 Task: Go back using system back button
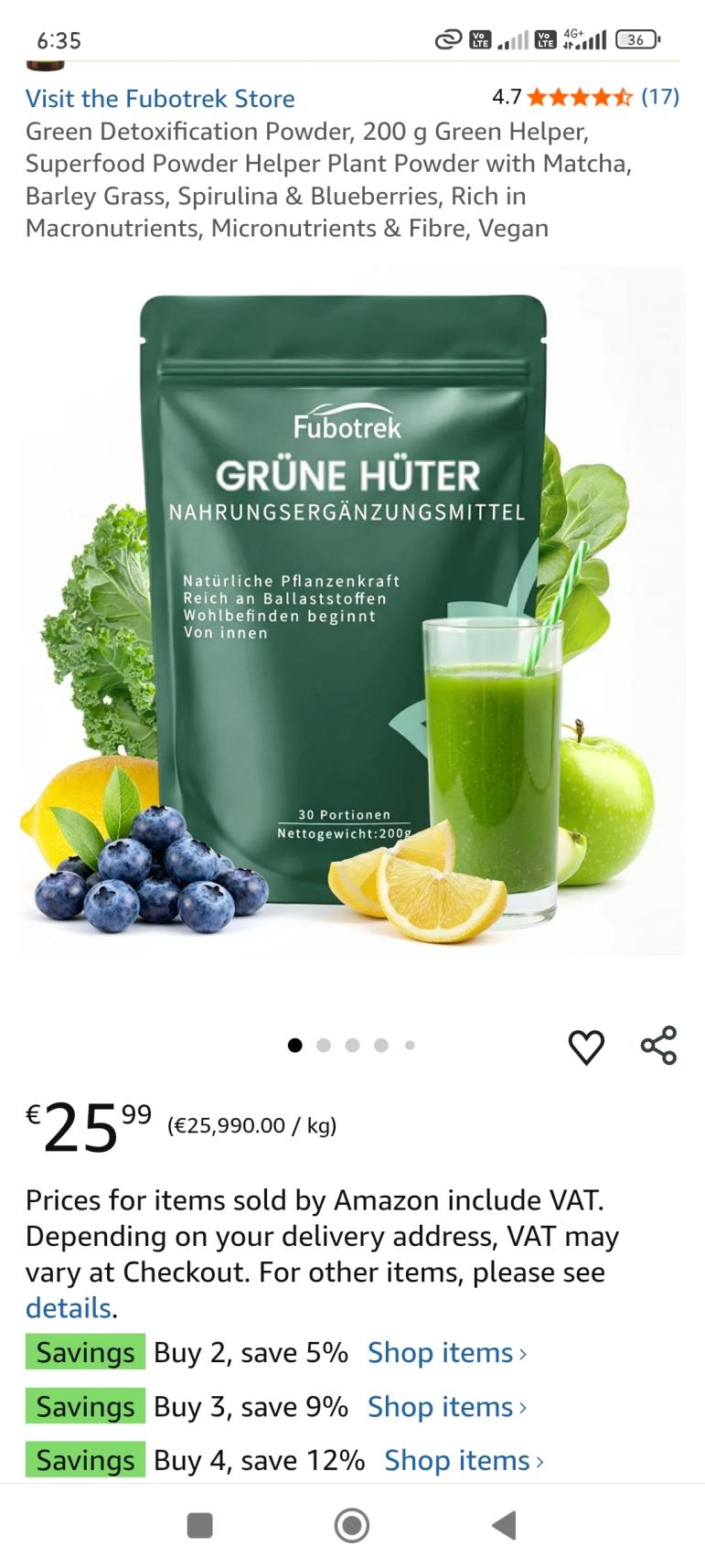(504, 1525)
